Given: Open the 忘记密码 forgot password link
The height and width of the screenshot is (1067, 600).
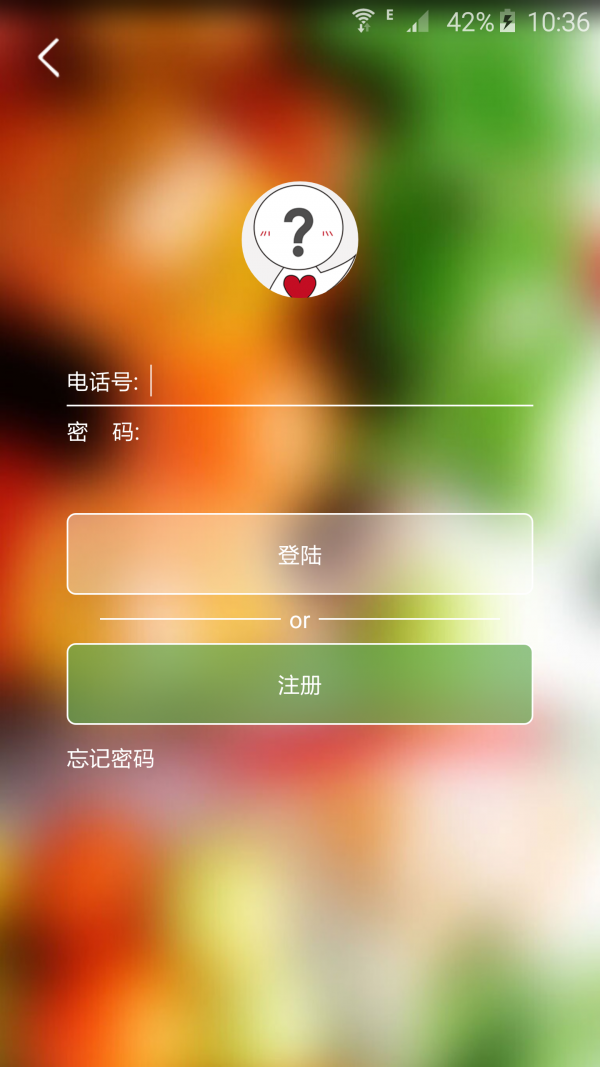Looking at the screenshot, I should pyautogui.click(x=111, y=759).
